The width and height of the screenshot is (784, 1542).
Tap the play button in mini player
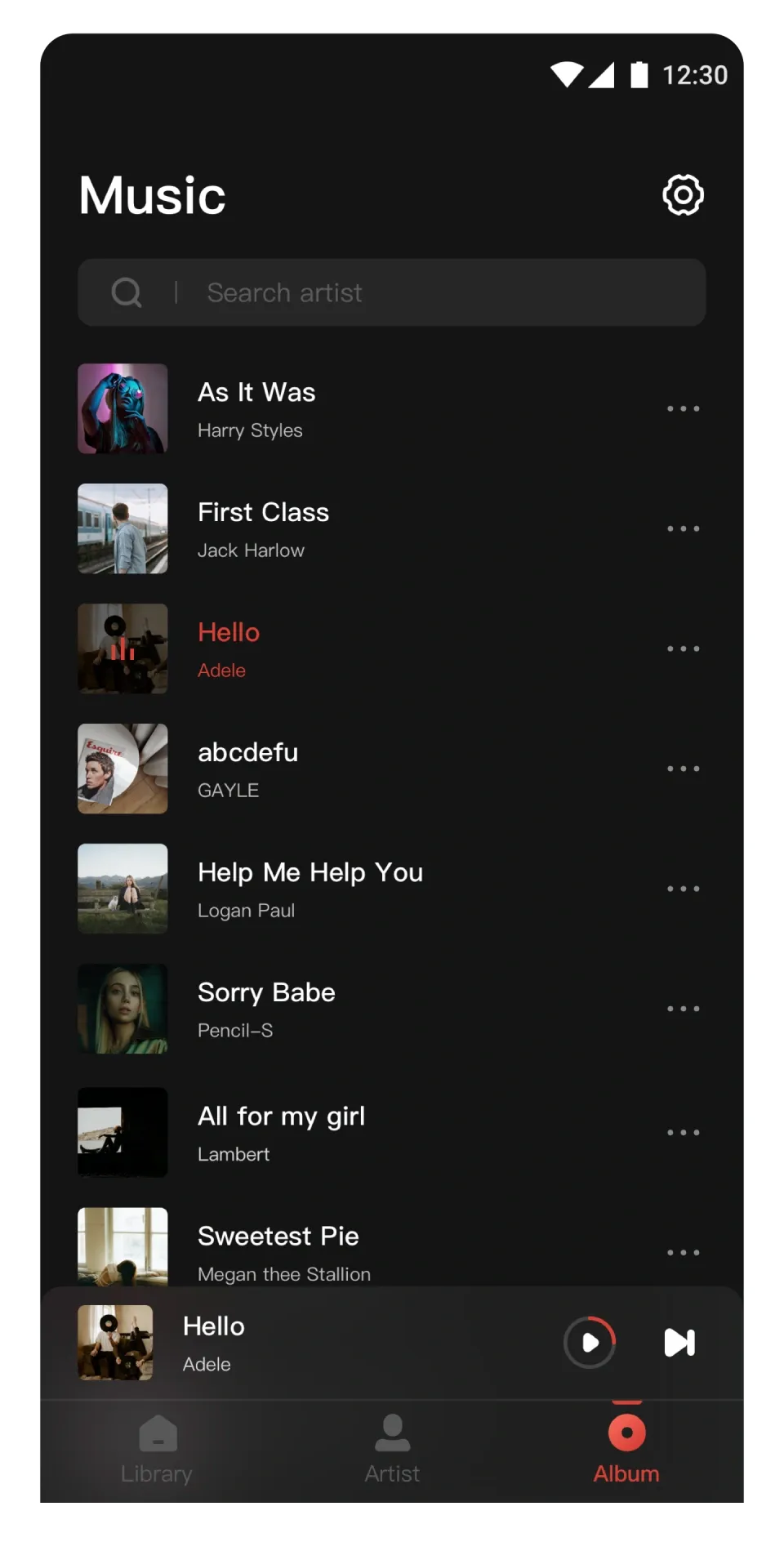click(x=590, y=1342)
